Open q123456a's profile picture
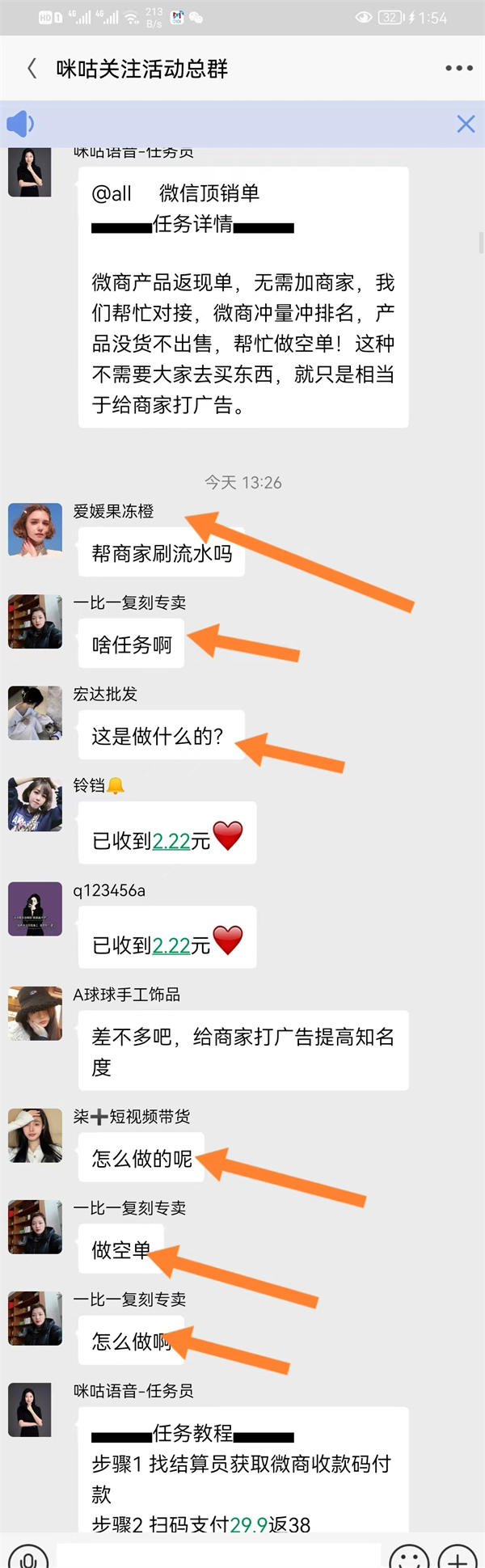 pyautogui.click(x=35, y=908)
